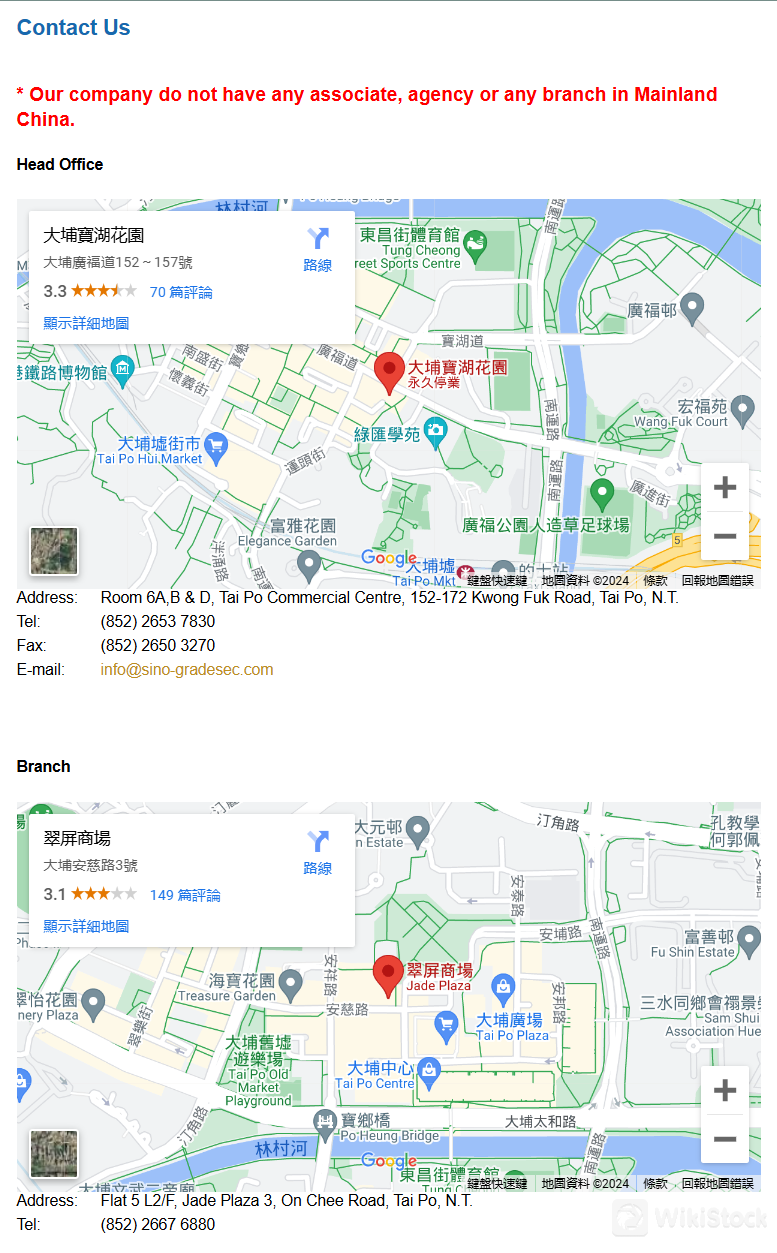
Task: Report a map error on Head Office map
Action: [x=717, y=580]
